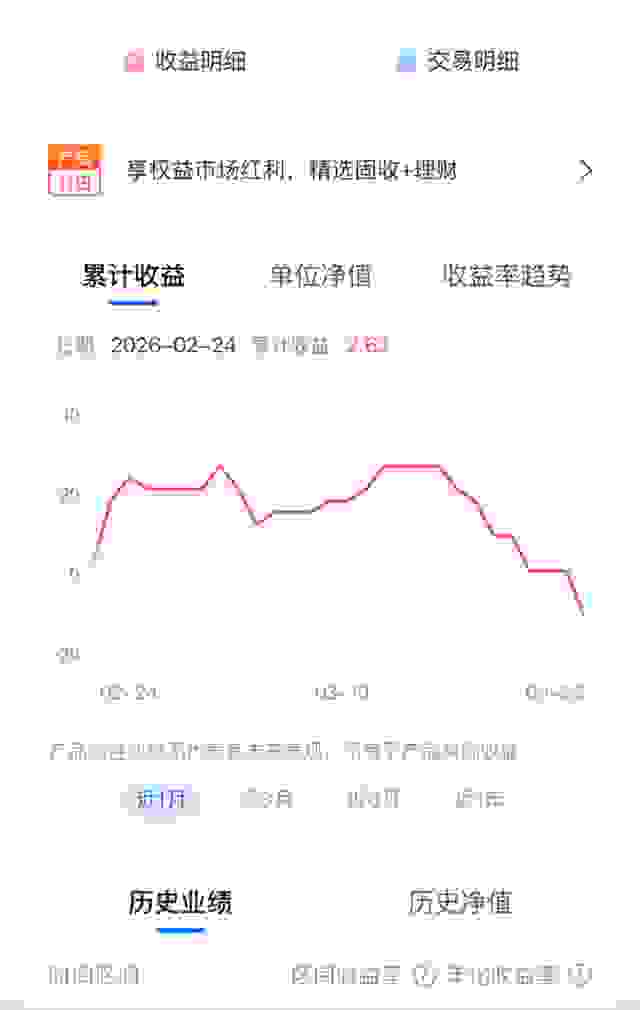Switch to the 历史净值 tab
This screenshot has height=1010, width=640.
[x=460, y=903]
